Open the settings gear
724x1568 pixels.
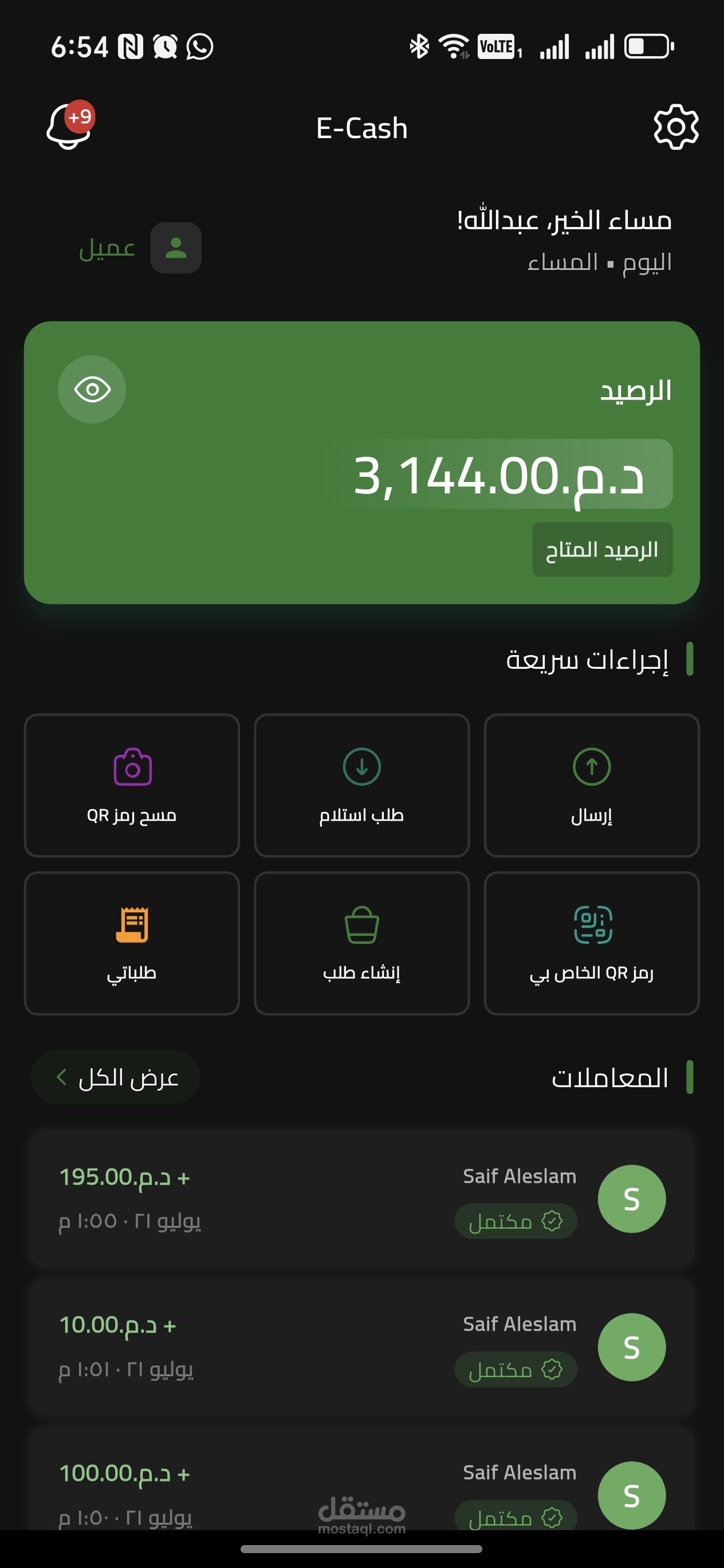[676, 127]
